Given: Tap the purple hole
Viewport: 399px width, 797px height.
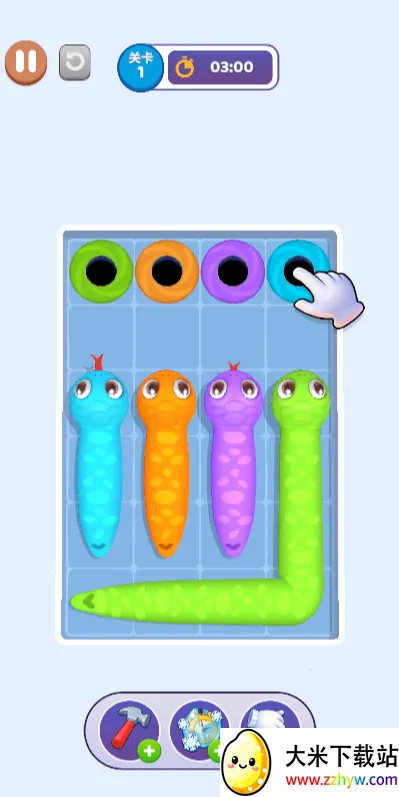Looking at the screenshot, I should tap(233, 271).
